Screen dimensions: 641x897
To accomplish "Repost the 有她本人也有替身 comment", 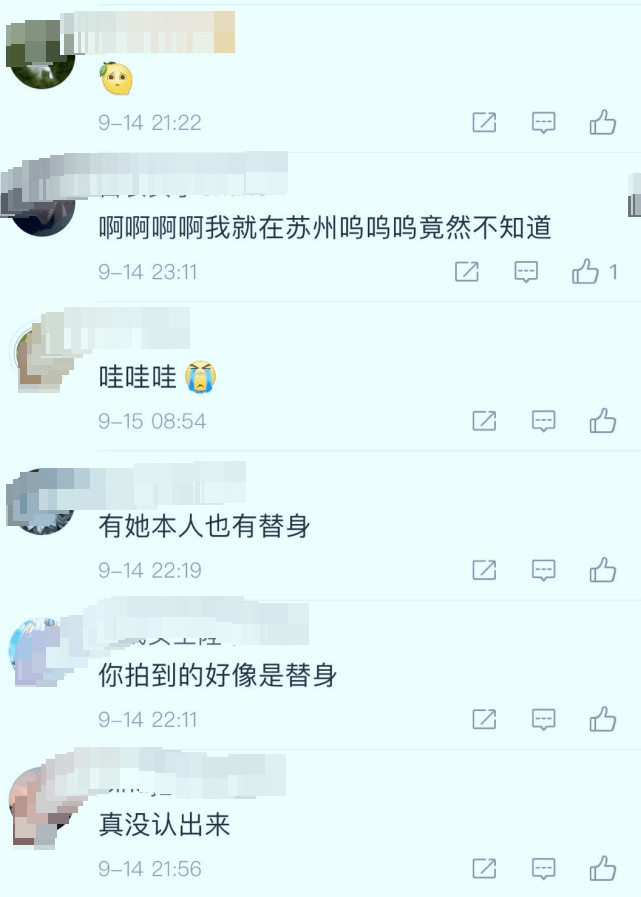I will [484, 570].
